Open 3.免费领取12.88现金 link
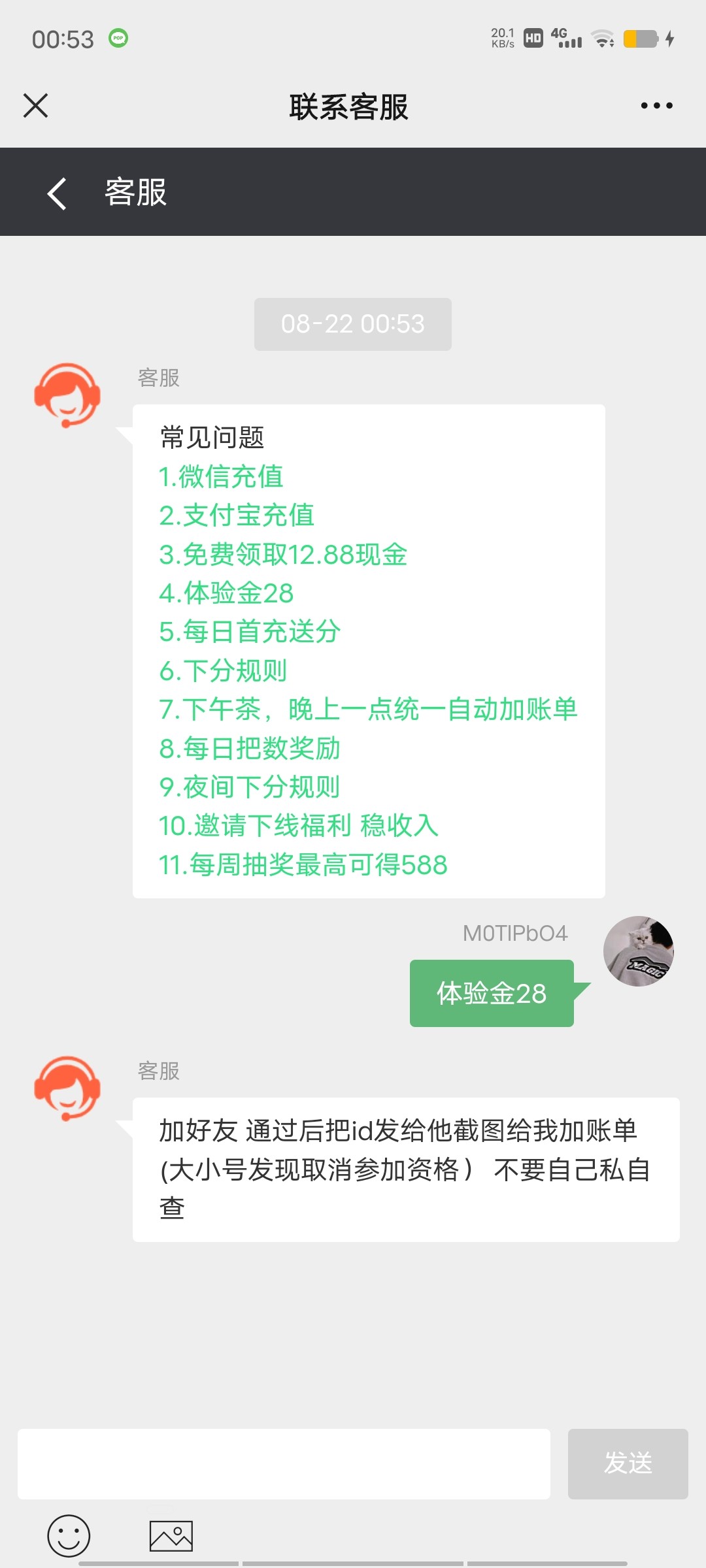706x1568 pixels. [283, 555]
